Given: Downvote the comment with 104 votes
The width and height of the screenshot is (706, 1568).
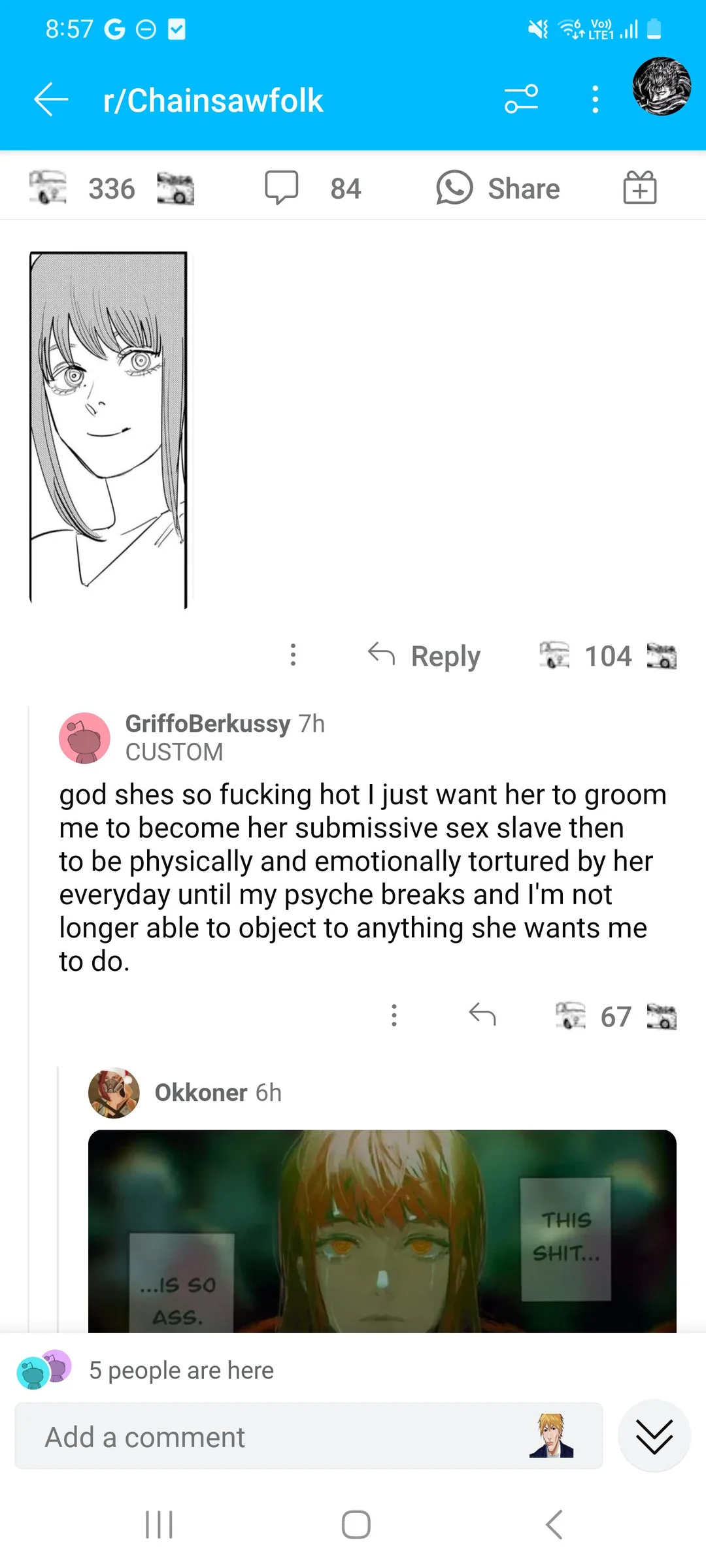Looking at the screenshot, I should pyautogui.click(x=662, y=655).
